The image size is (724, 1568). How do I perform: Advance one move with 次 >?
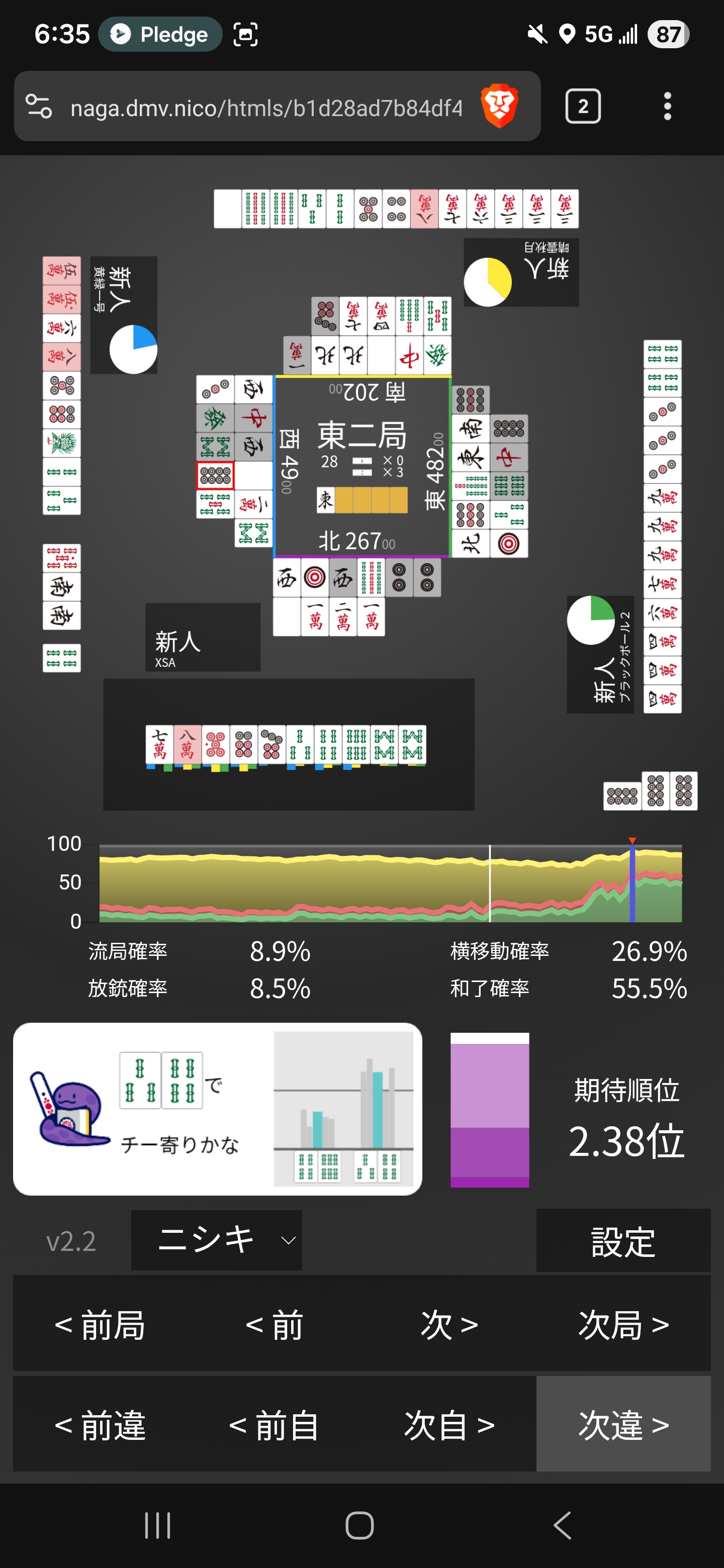(x=449, y=1325)
